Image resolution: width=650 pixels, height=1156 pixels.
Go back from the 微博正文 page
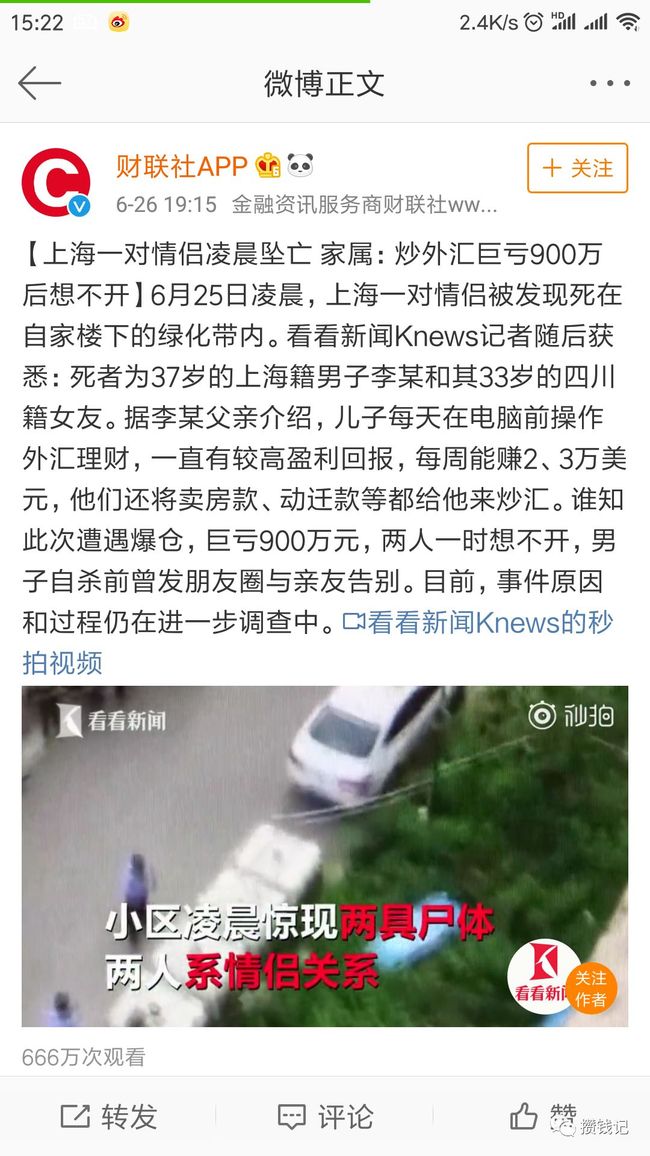pos(39,83)
